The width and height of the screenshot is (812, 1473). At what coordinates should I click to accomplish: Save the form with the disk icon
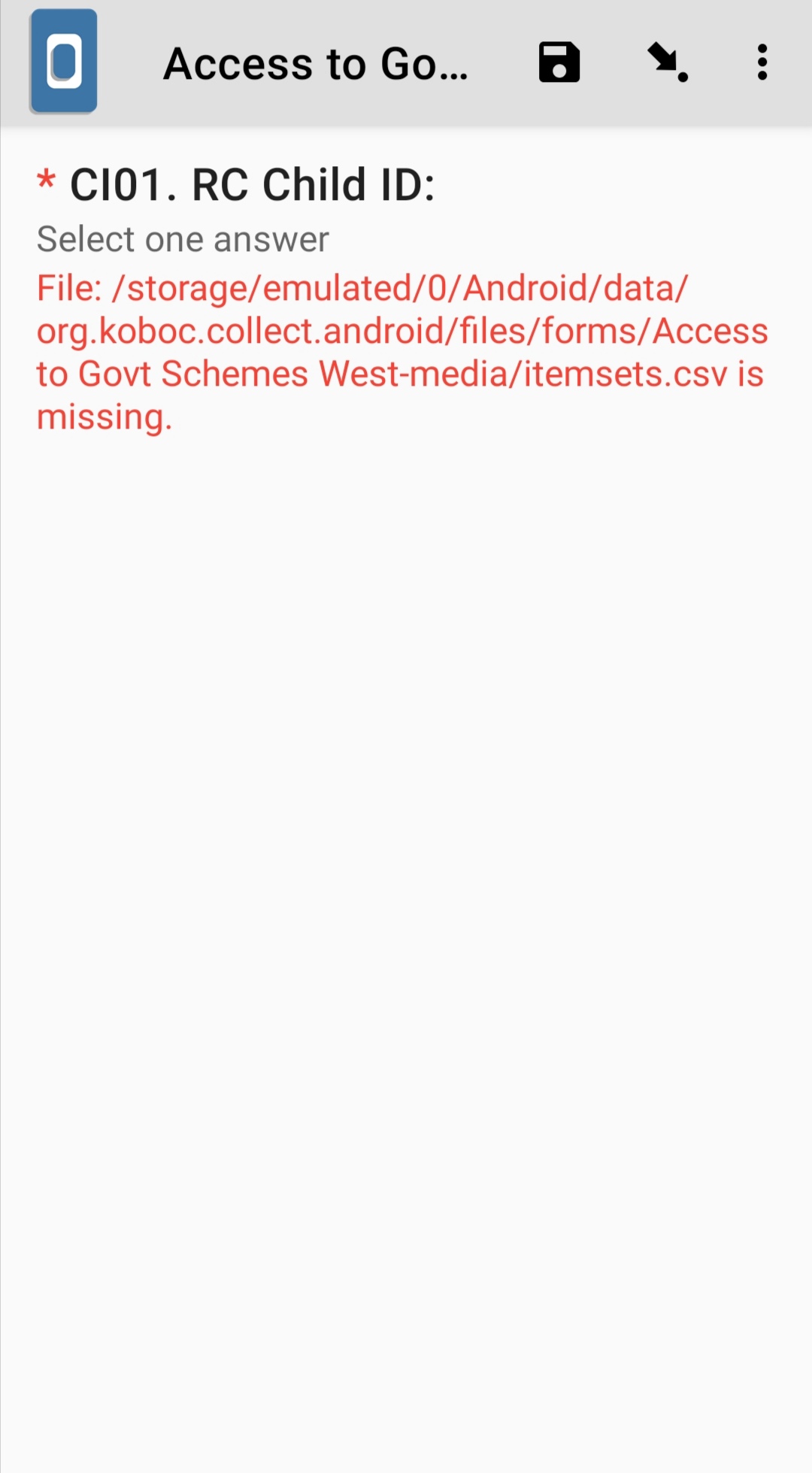click(x=559, y=62)
